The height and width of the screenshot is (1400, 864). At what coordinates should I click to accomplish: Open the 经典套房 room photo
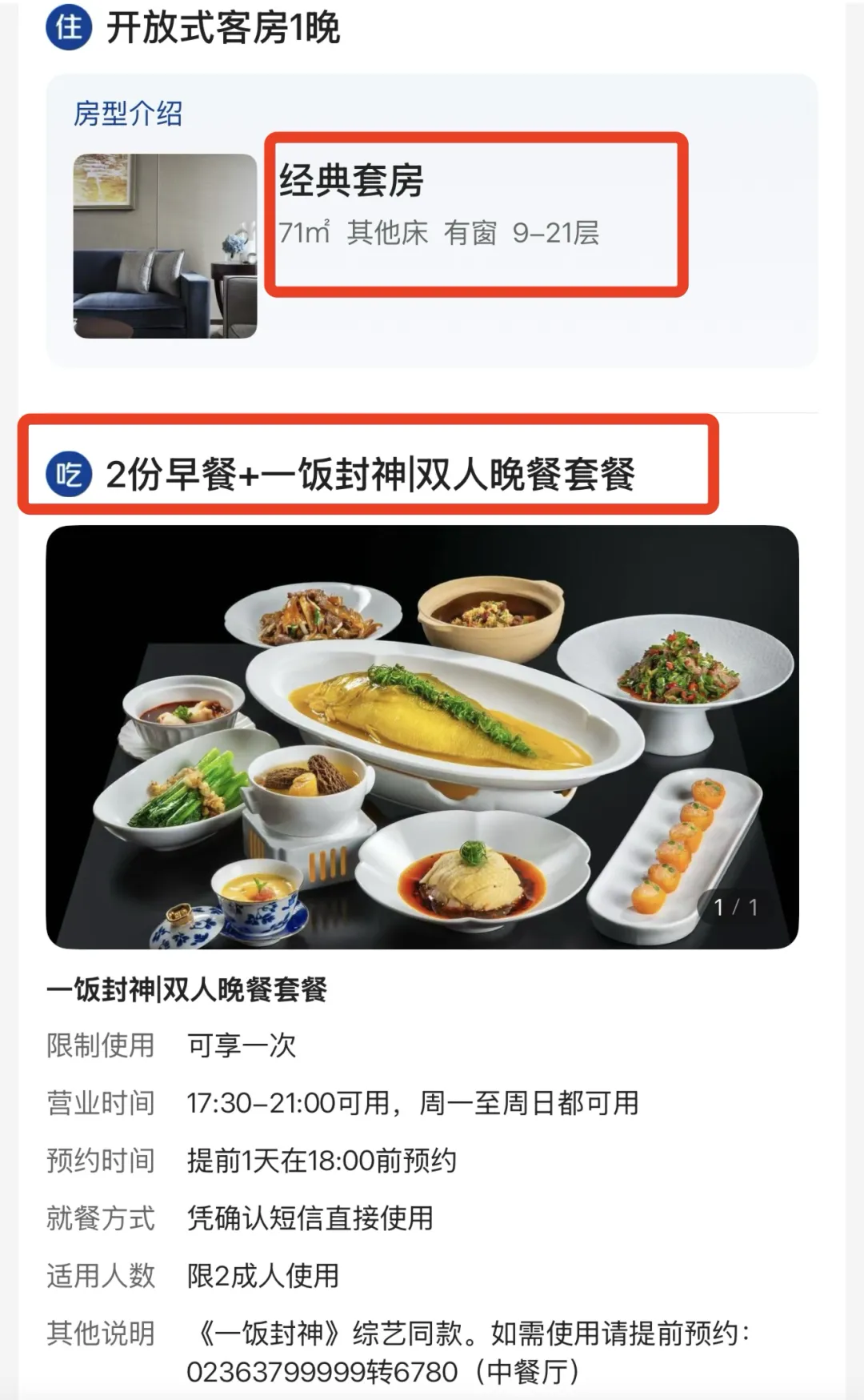[x=165, y=246]
